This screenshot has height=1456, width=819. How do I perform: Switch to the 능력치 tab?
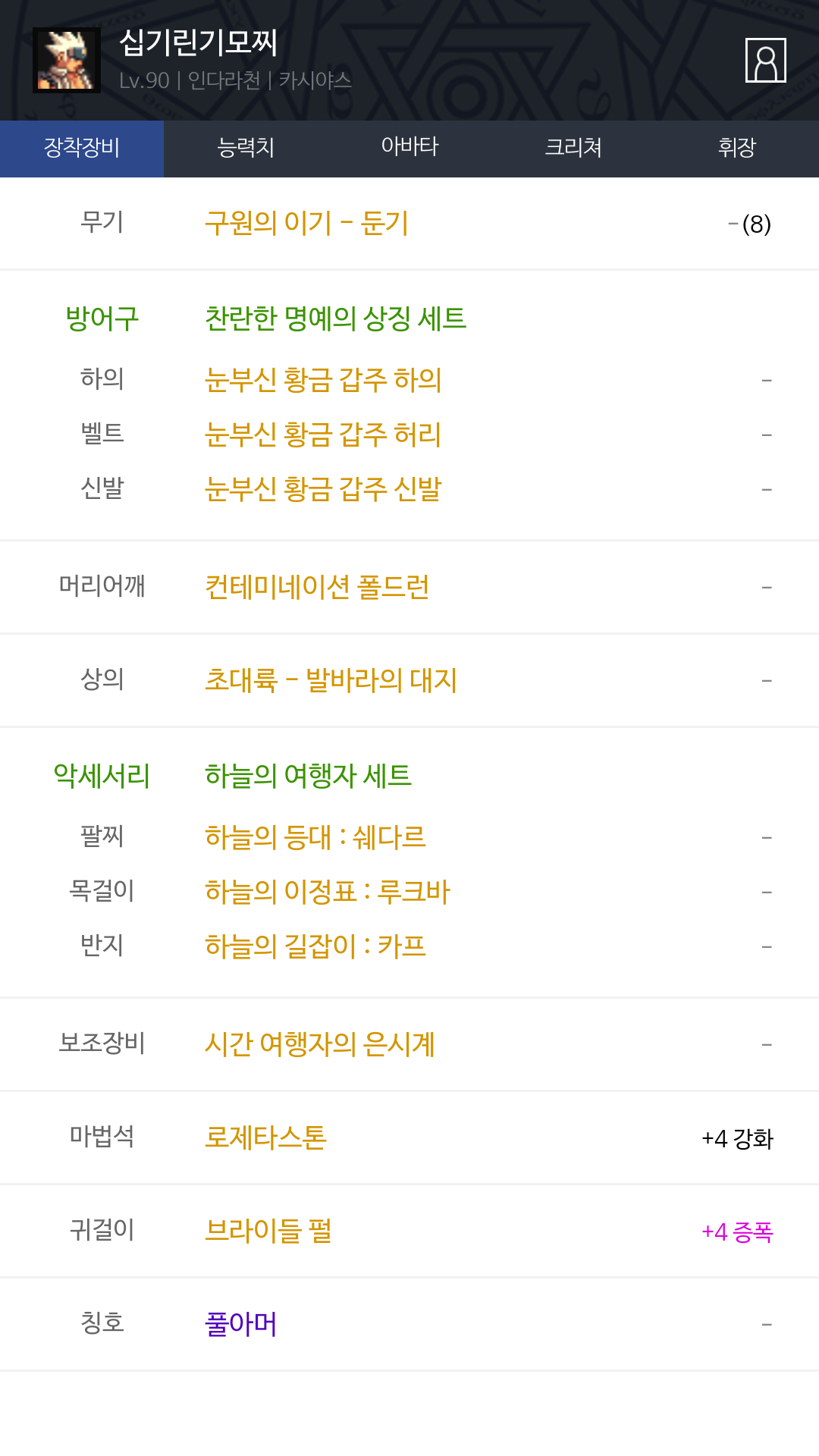(246, 148)
